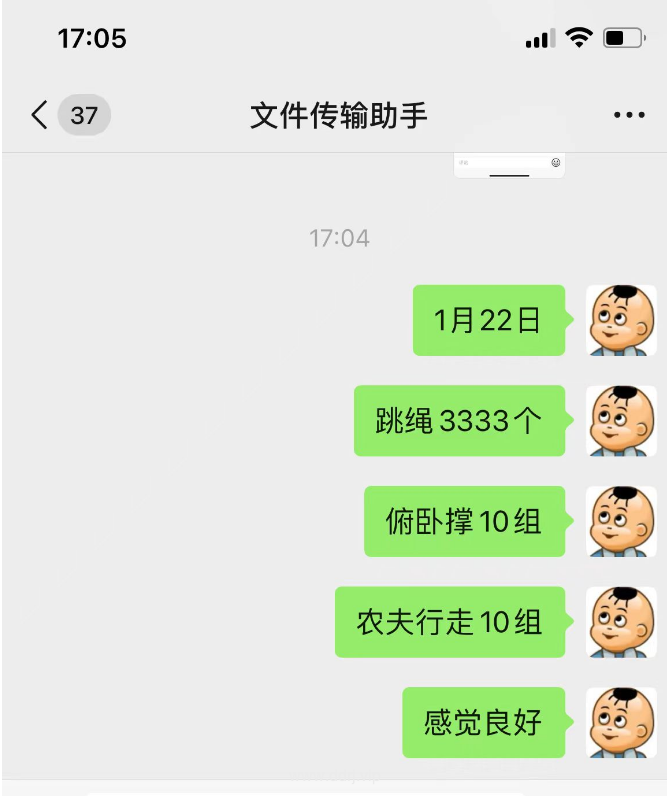Tap avatar beside the 农夫行走10组 message
The width and height of the screenshot is (667, 796).
point(621,622)
